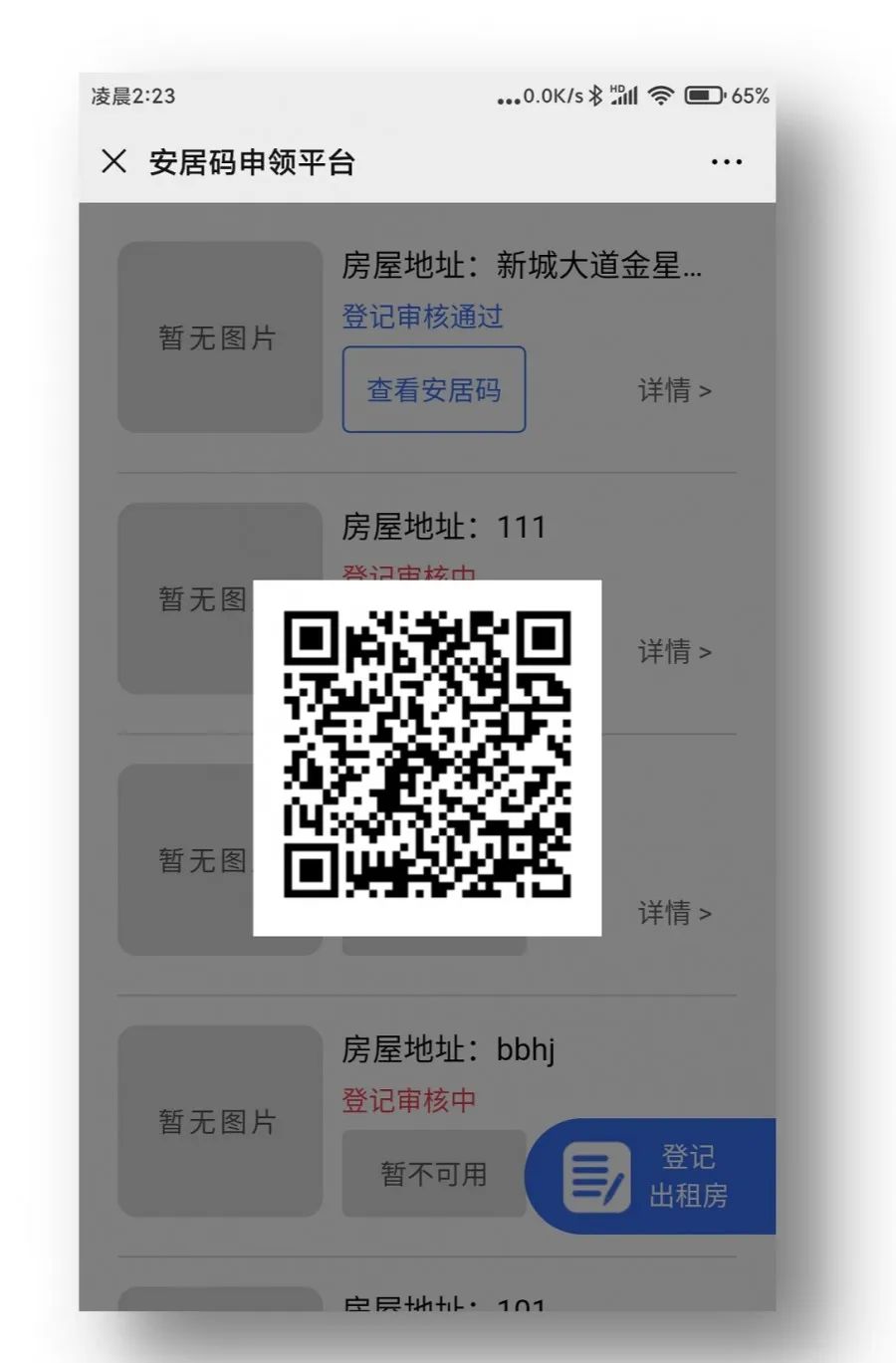Click the 查看安居码 button
Screen dimensions: 896x1363
click(433, 389)
